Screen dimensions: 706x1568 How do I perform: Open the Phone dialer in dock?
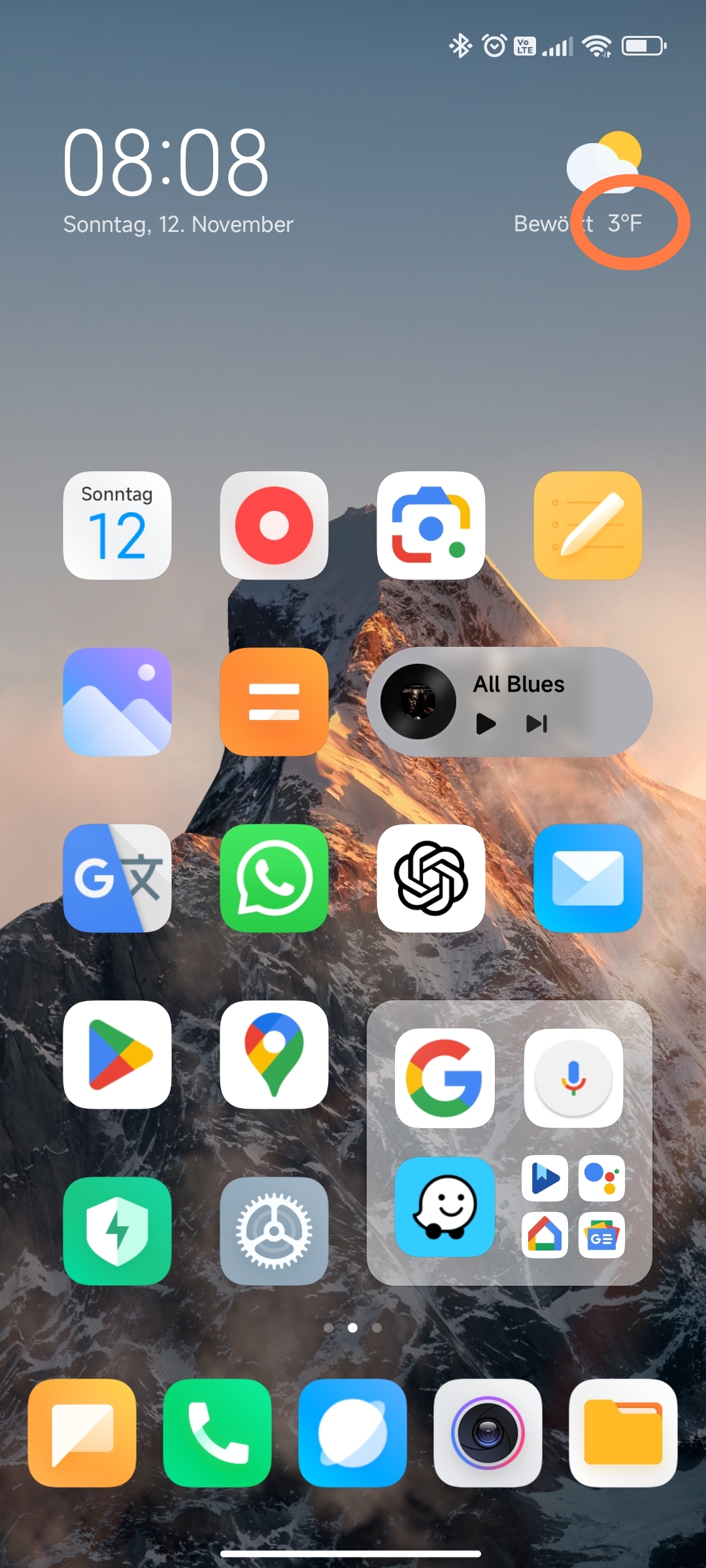tap(217, 1433)
